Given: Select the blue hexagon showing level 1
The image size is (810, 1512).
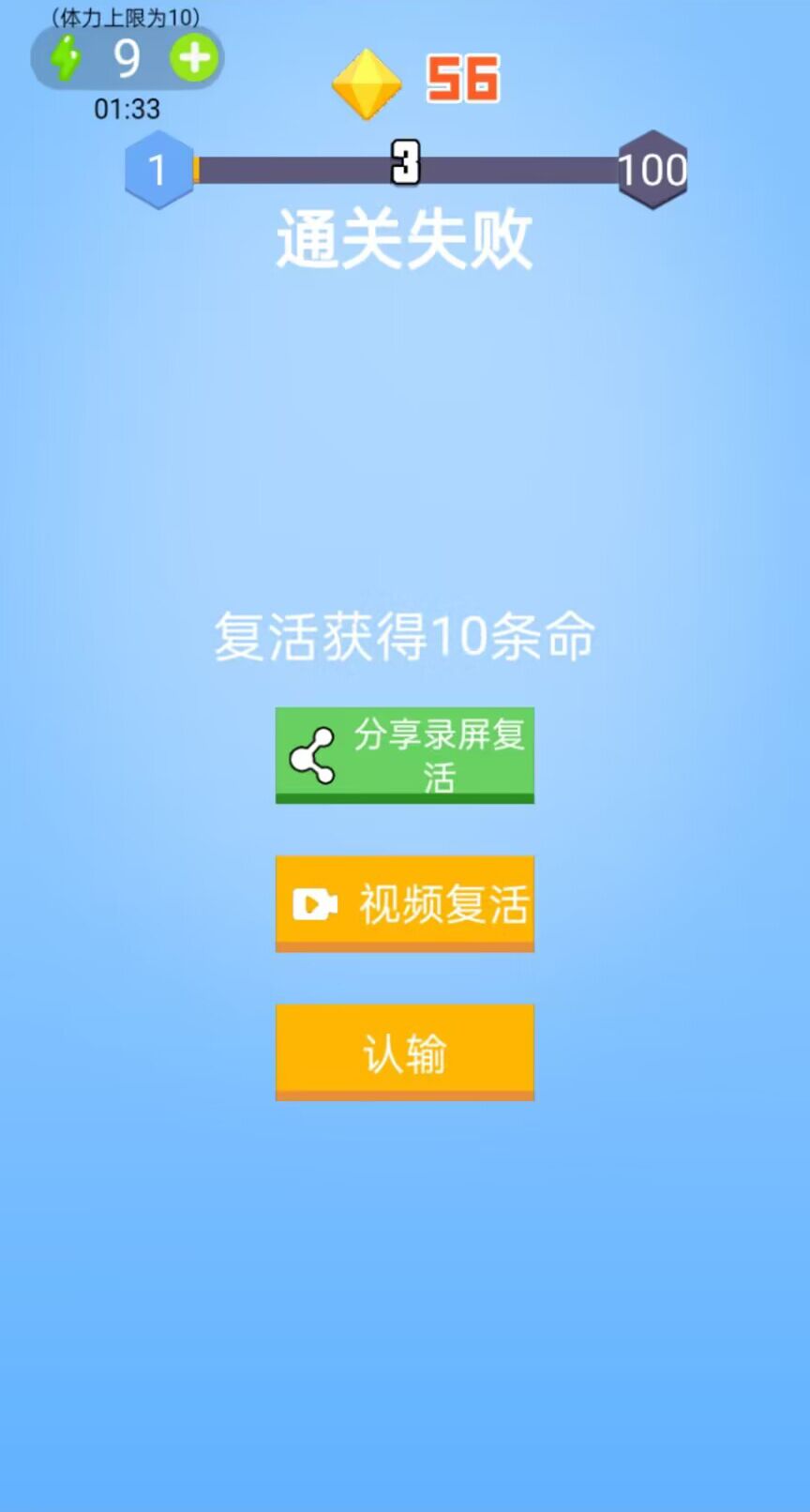Looking at the screenshot, I should tap(157, 170).
